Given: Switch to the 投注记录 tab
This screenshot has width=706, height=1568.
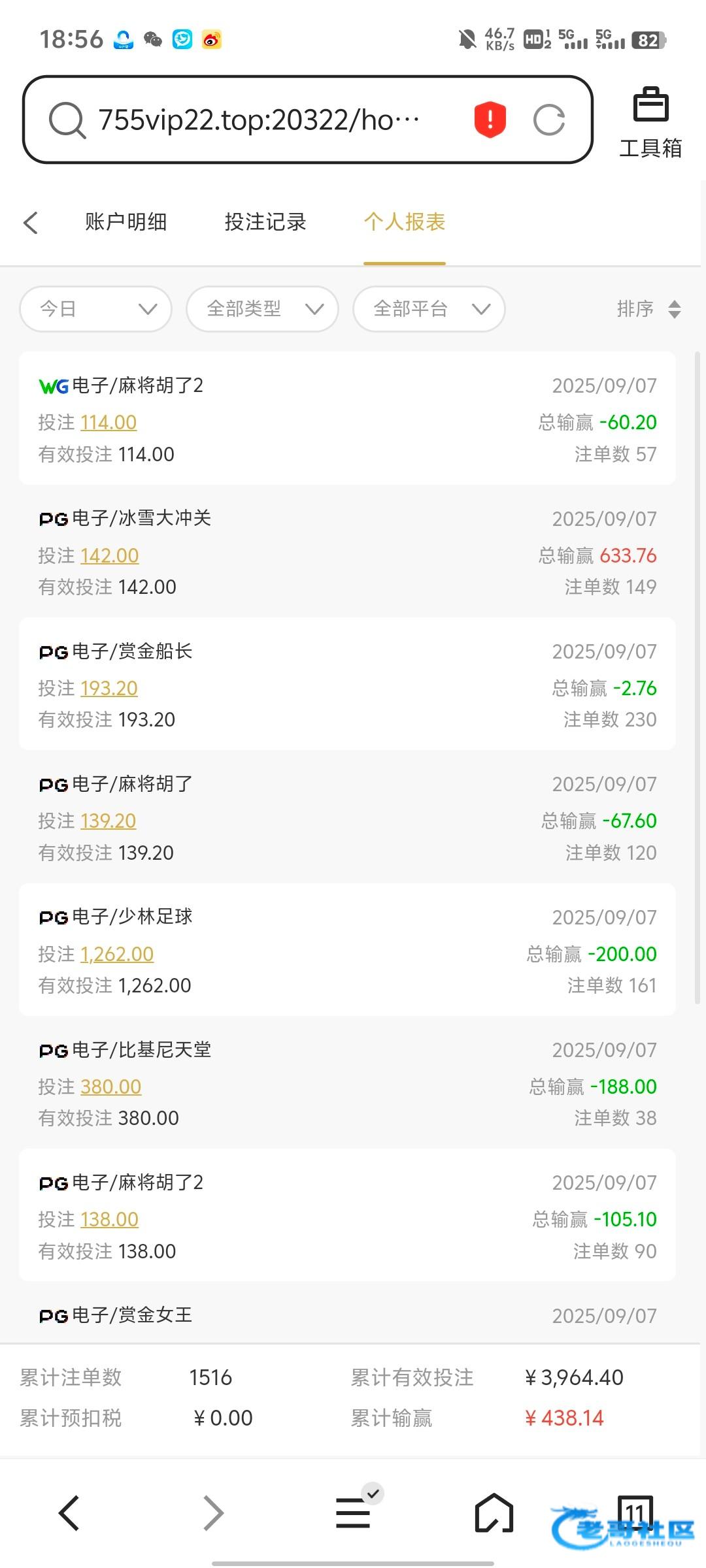Looking at the screenshot, I should 265,222.
